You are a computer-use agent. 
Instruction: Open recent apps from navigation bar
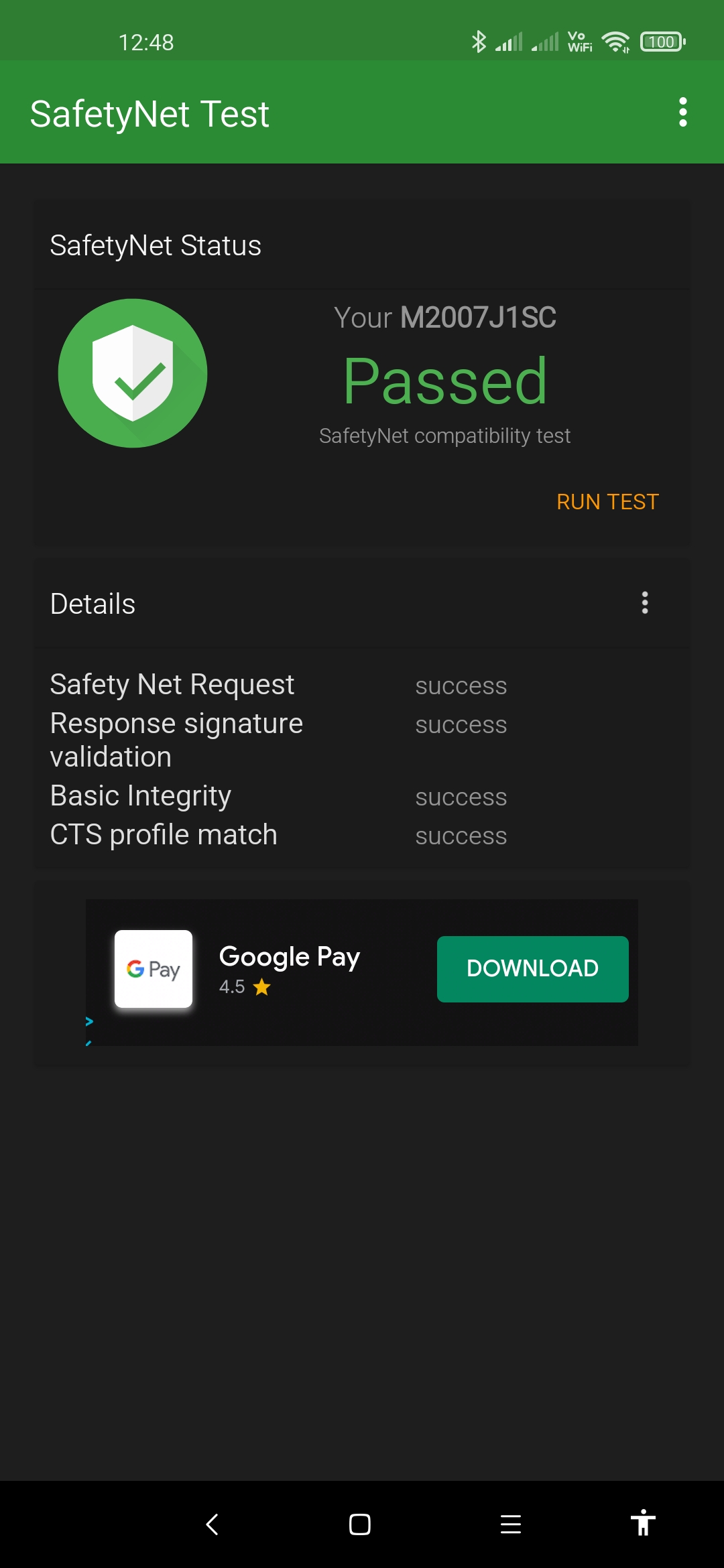click(510, 1524)
